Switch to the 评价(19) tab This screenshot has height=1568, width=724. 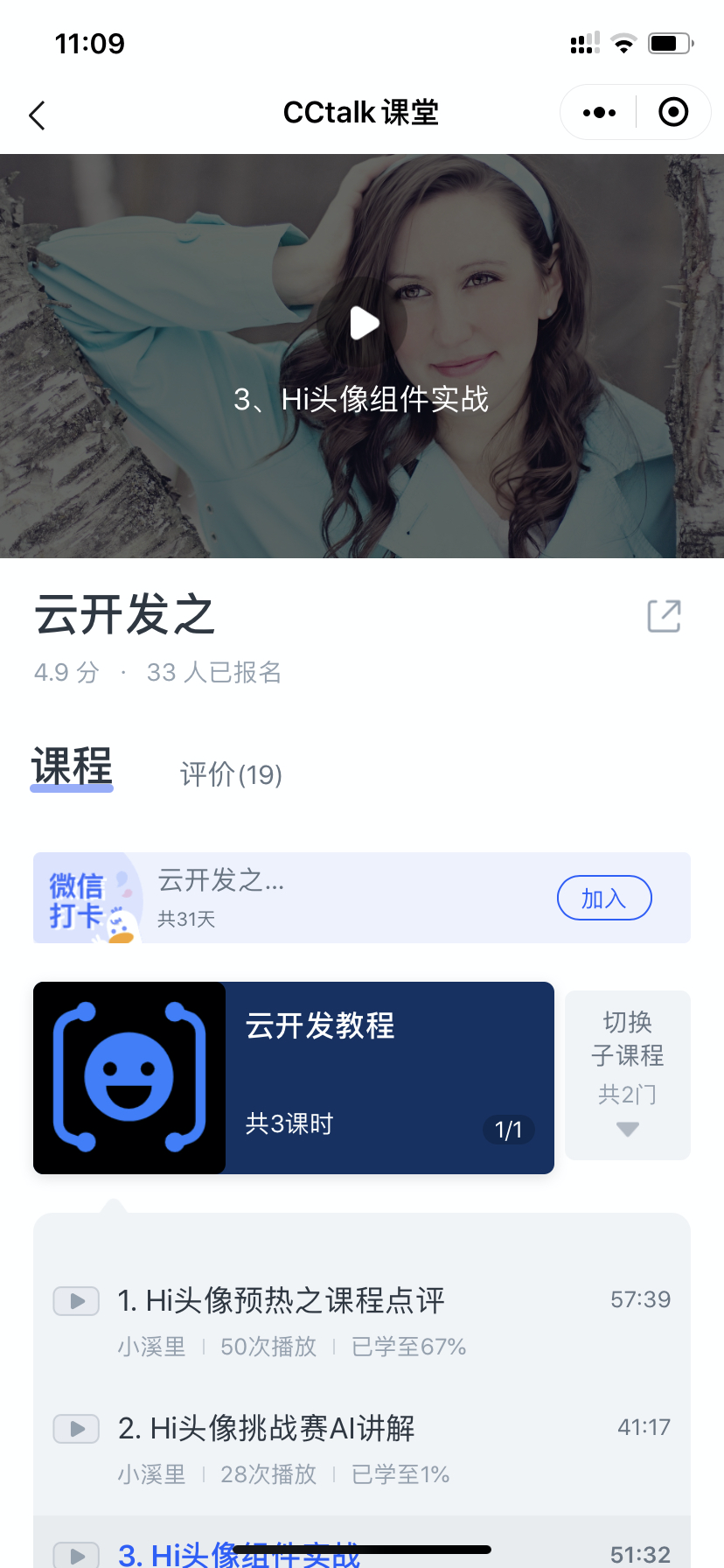coord(231,774)
